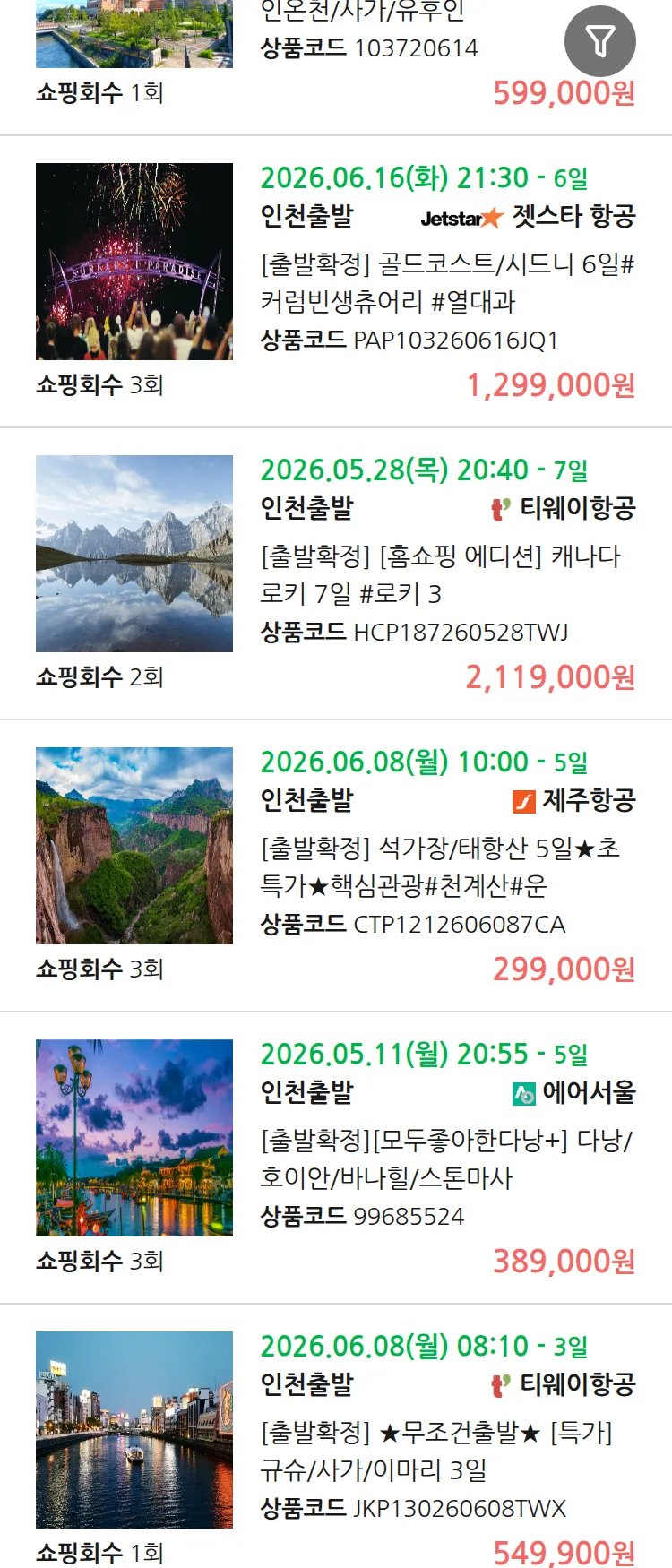672x1568 pixels.
Task: Open the floating filter button
Action: point(599,41)
